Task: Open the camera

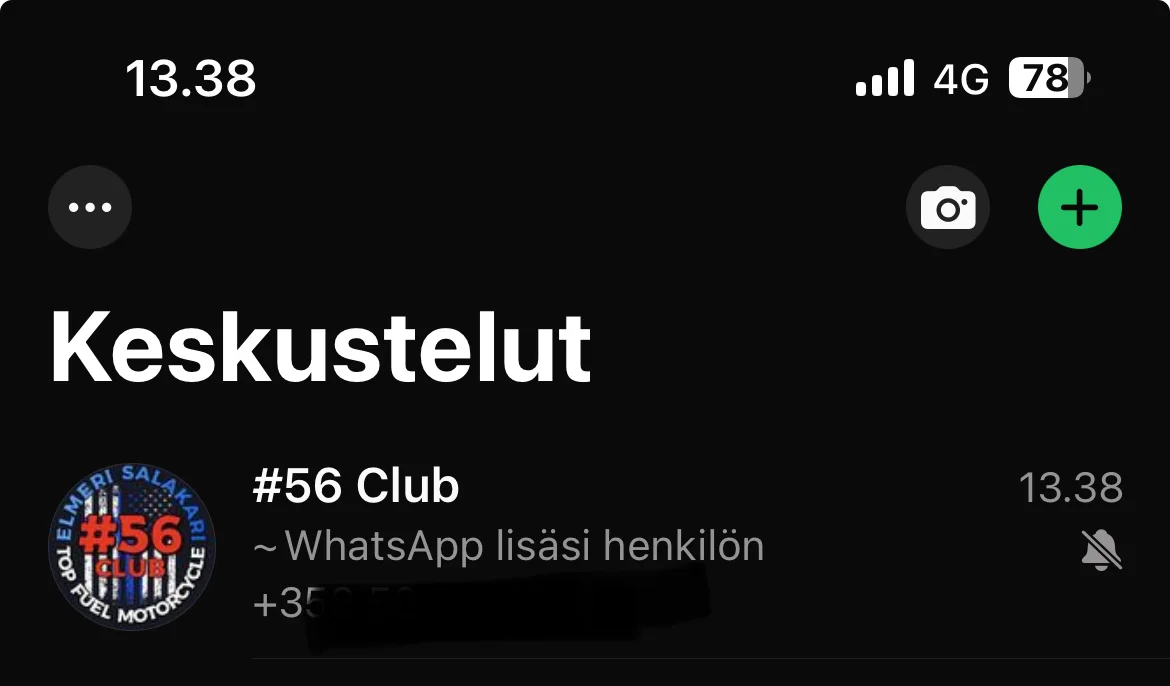Action: click(947, 208)
